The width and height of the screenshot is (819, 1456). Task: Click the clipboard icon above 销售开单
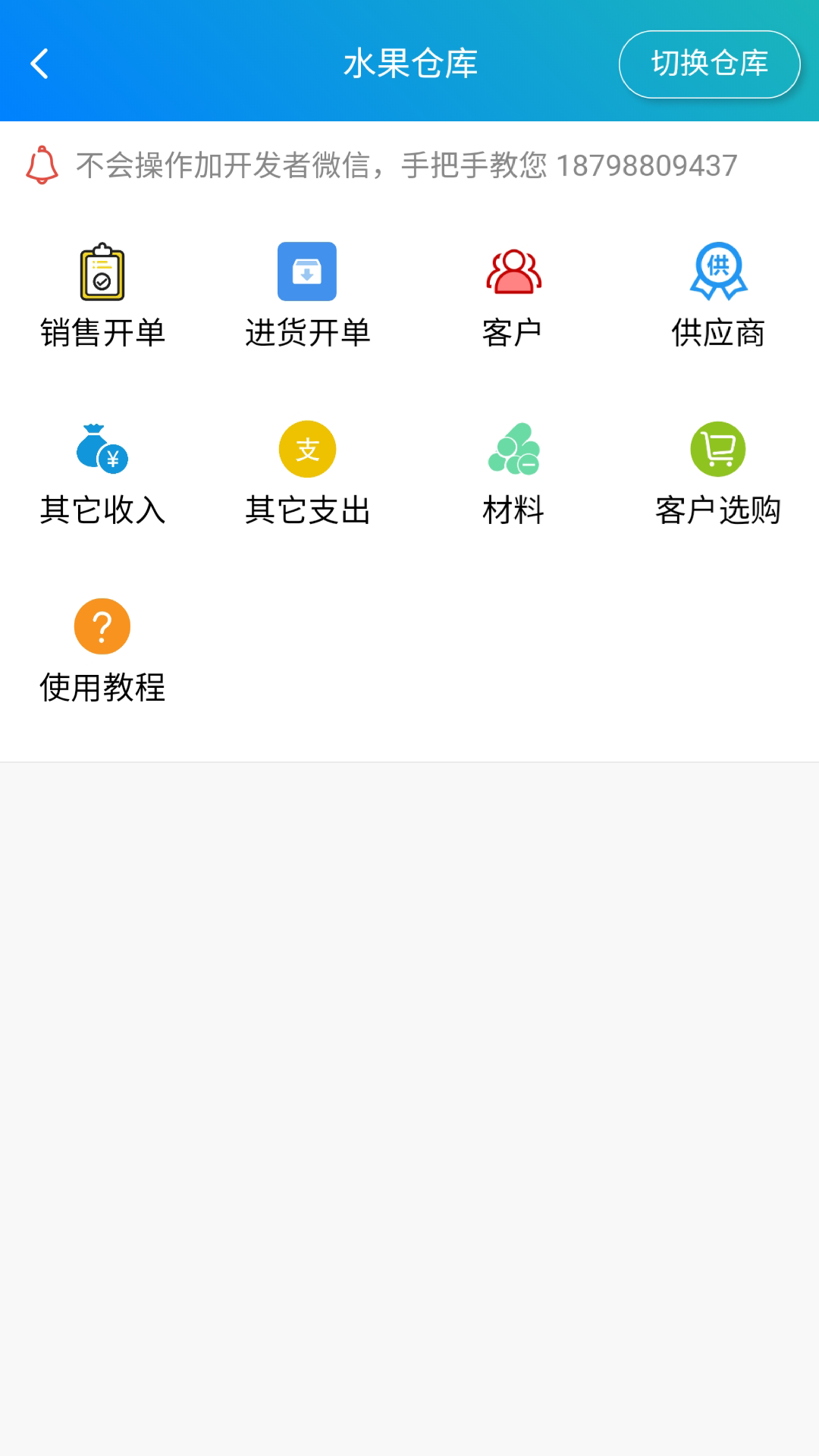(x=102, y=271)
